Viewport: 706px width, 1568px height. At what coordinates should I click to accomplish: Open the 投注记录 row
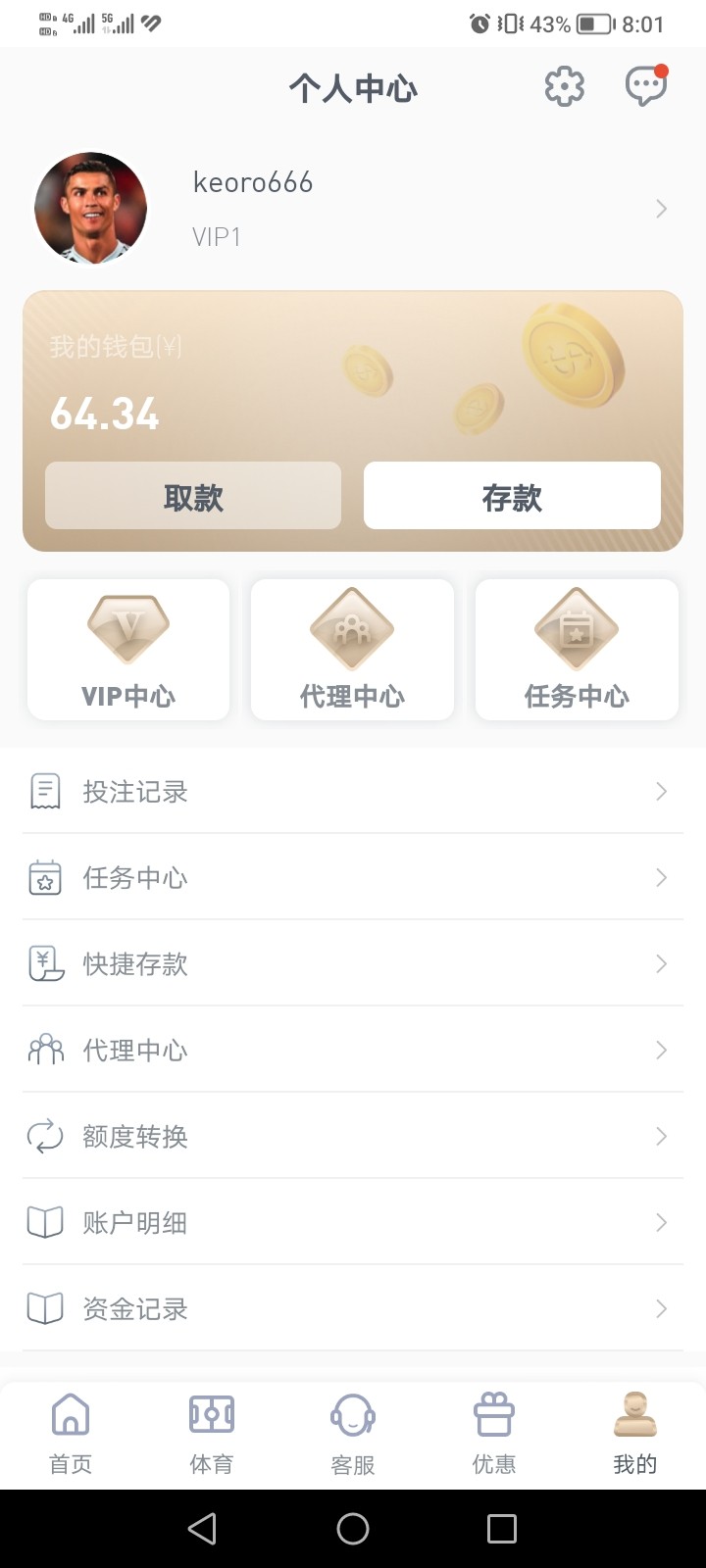pyautogui.click(x=353, y=791)
